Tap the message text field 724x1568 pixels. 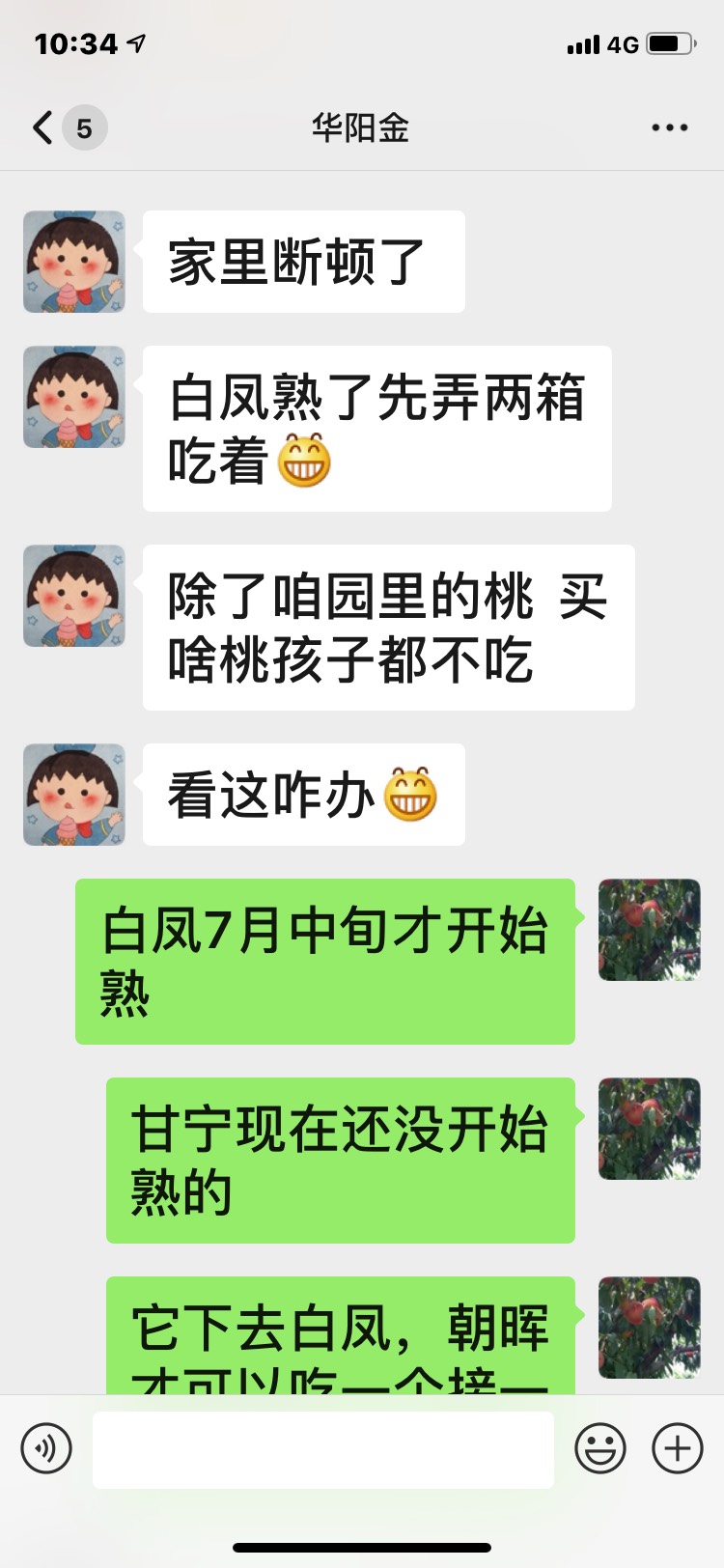[x=322, y=1448]
